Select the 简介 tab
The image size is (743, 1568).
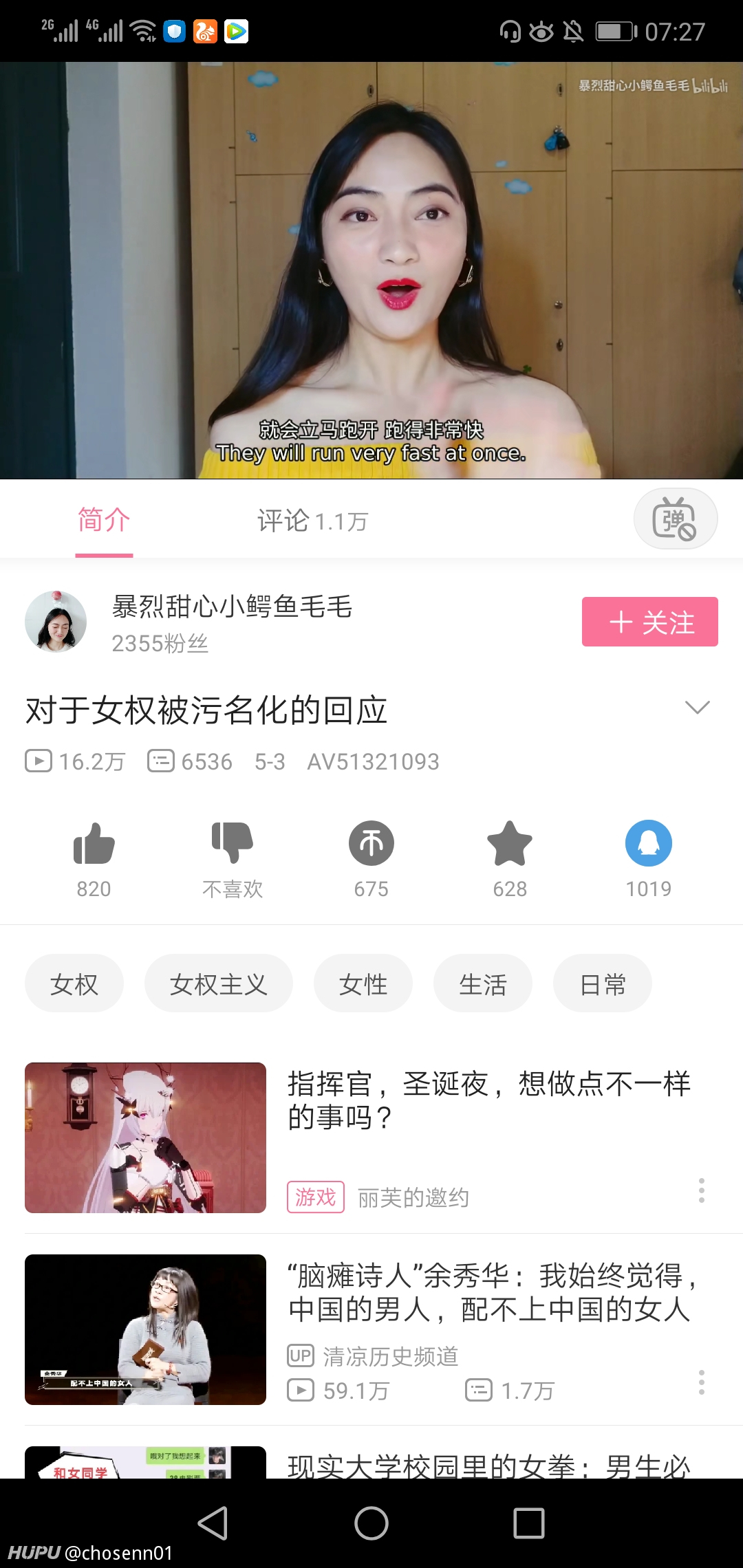(x=104, y=521)
